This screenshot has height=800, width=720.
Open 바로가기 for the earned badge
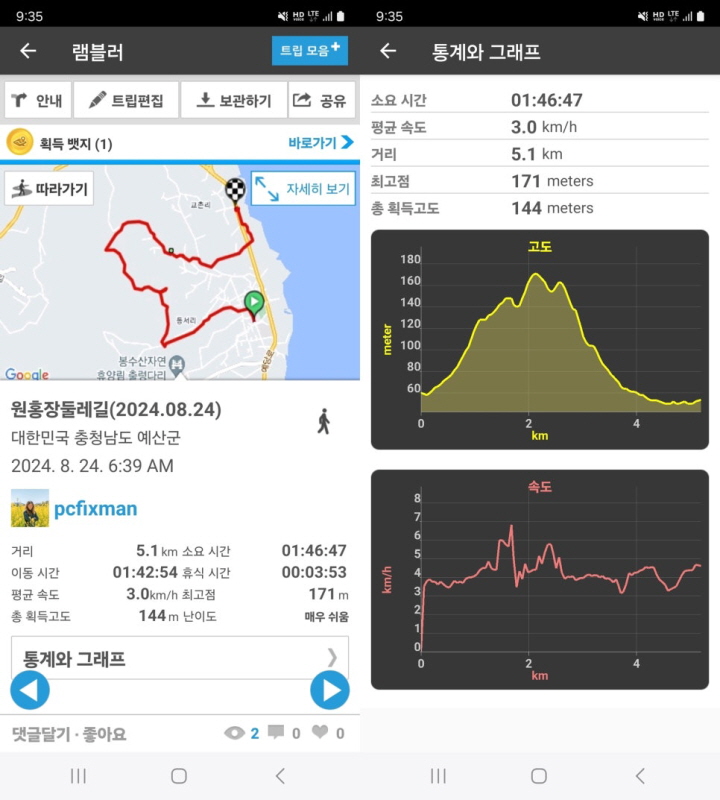coord(320,143)
